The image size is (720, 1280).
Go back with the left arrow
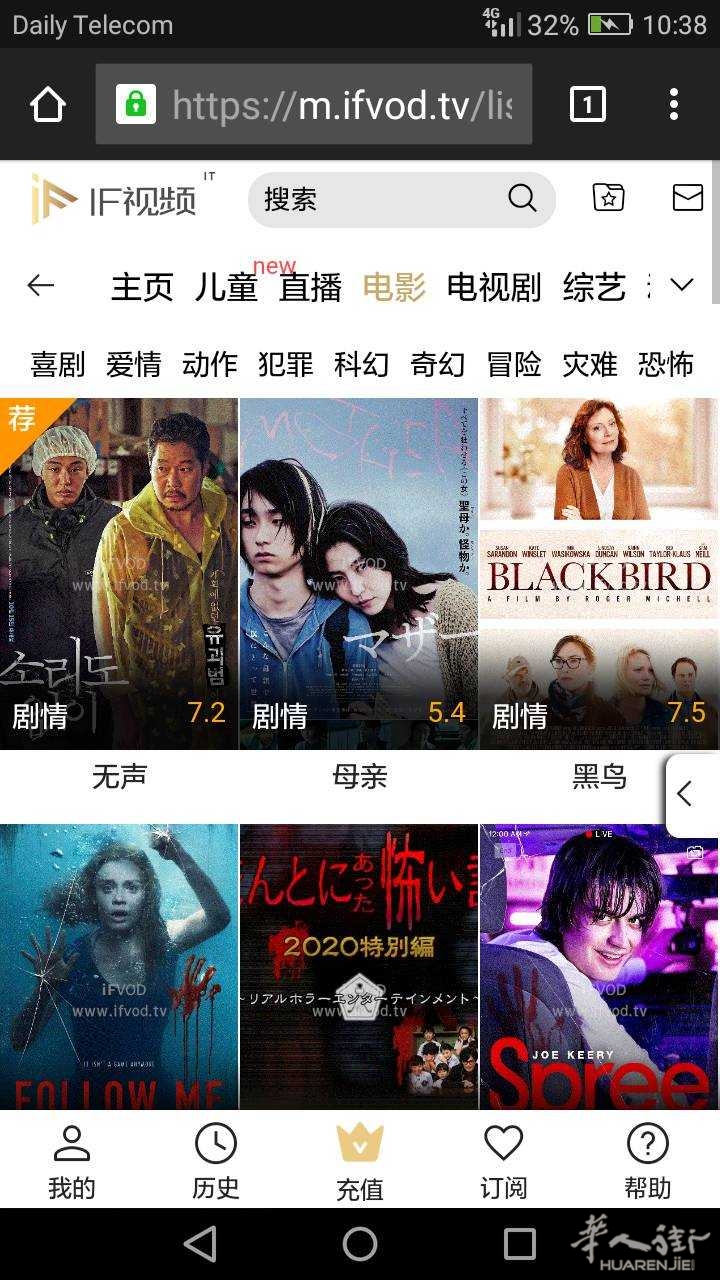41,286
